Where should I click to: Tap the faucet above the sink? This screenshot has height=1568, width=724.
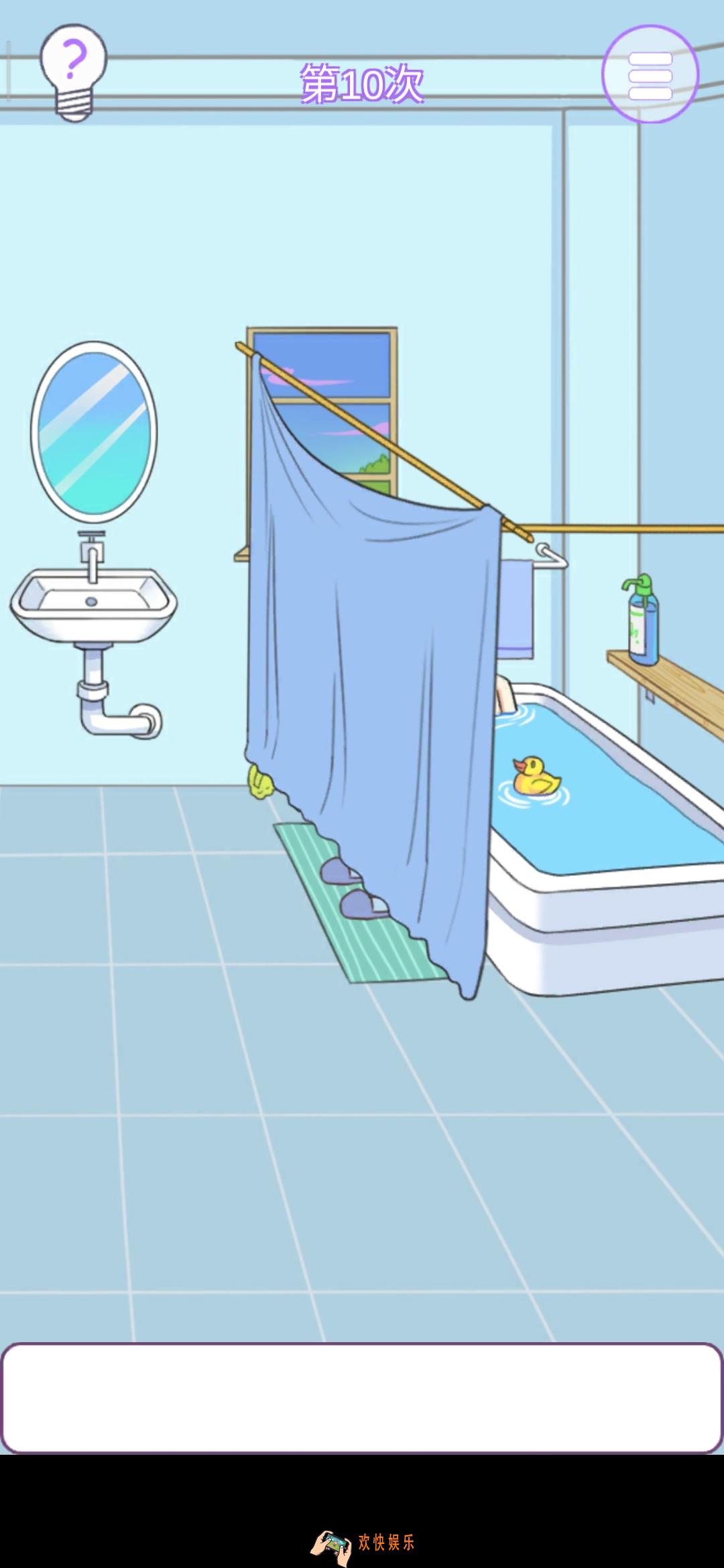(91, 555)
